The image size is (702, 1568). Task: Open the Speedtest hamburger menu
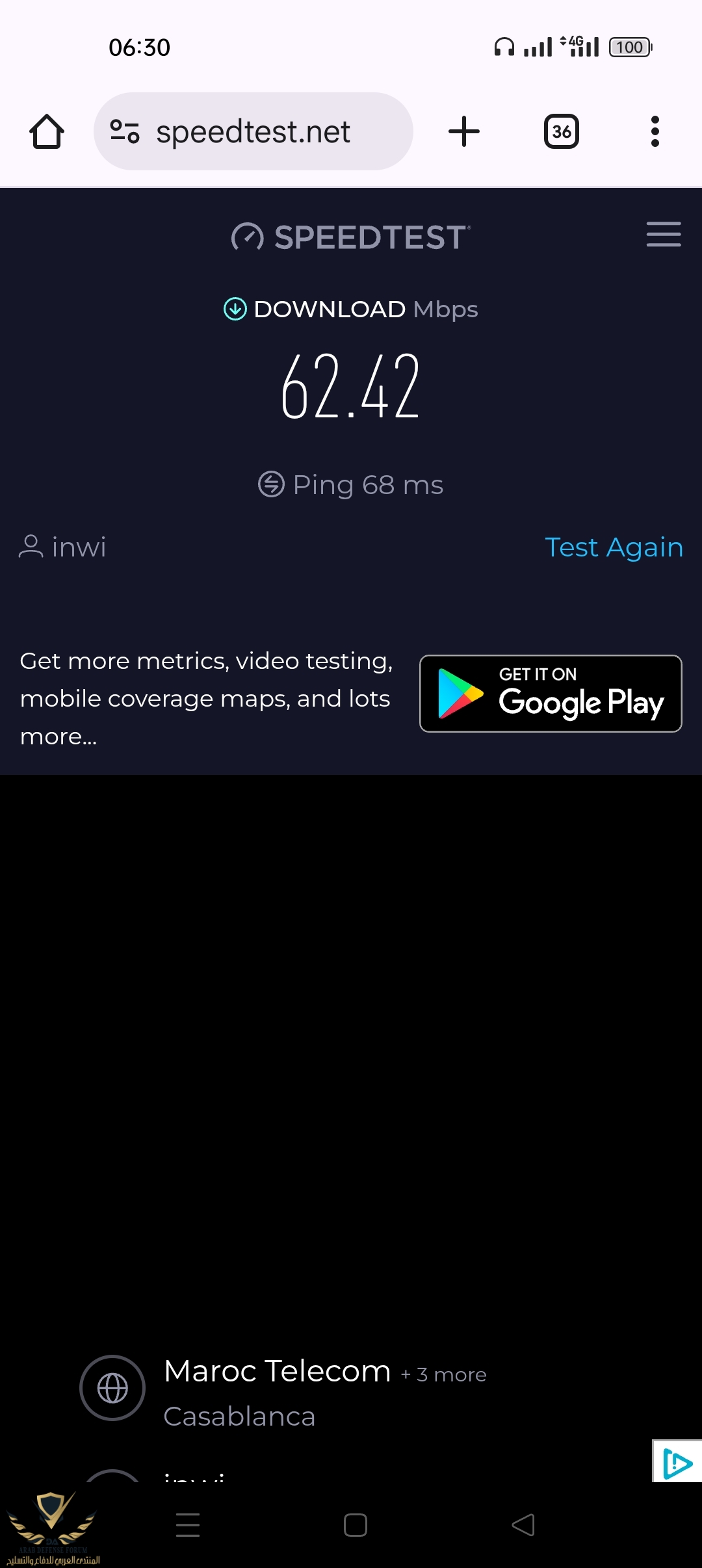[663, 235]
